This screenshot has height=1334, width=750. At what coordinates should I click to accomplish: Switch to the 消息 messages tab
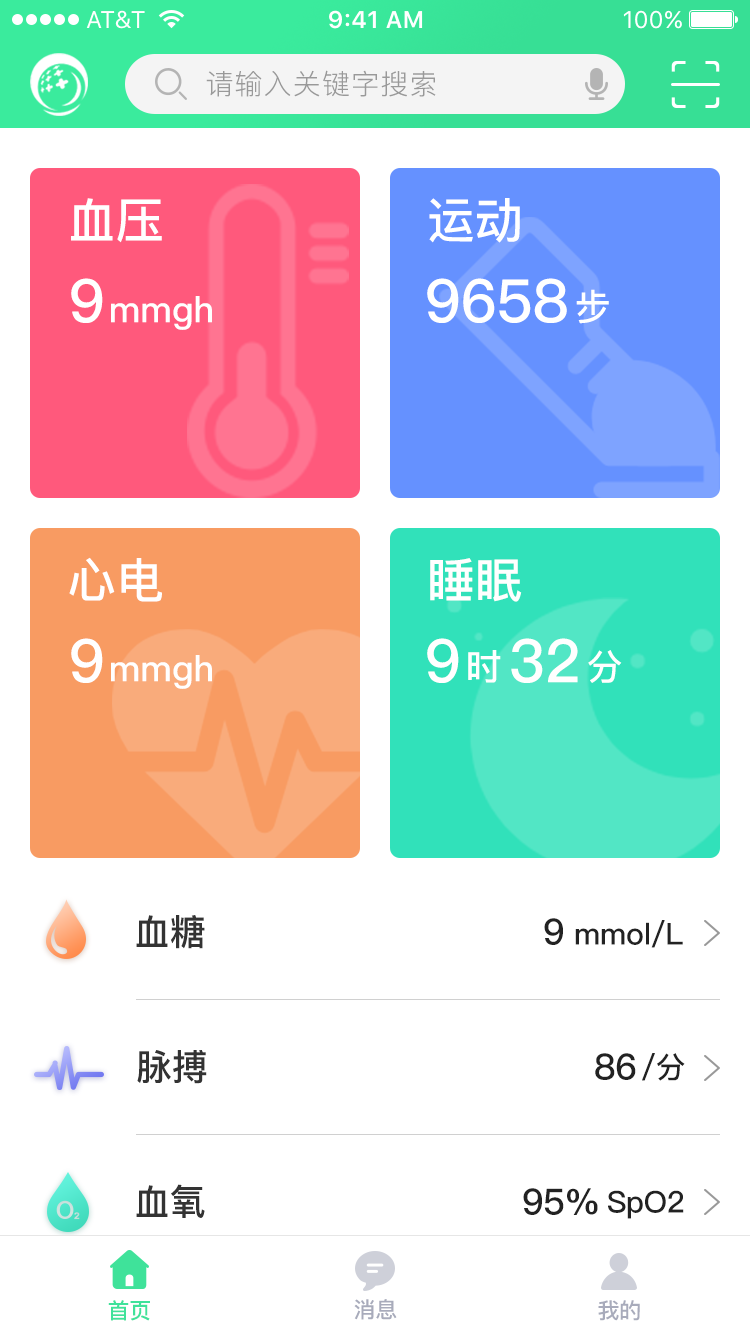click(374, 1280)
